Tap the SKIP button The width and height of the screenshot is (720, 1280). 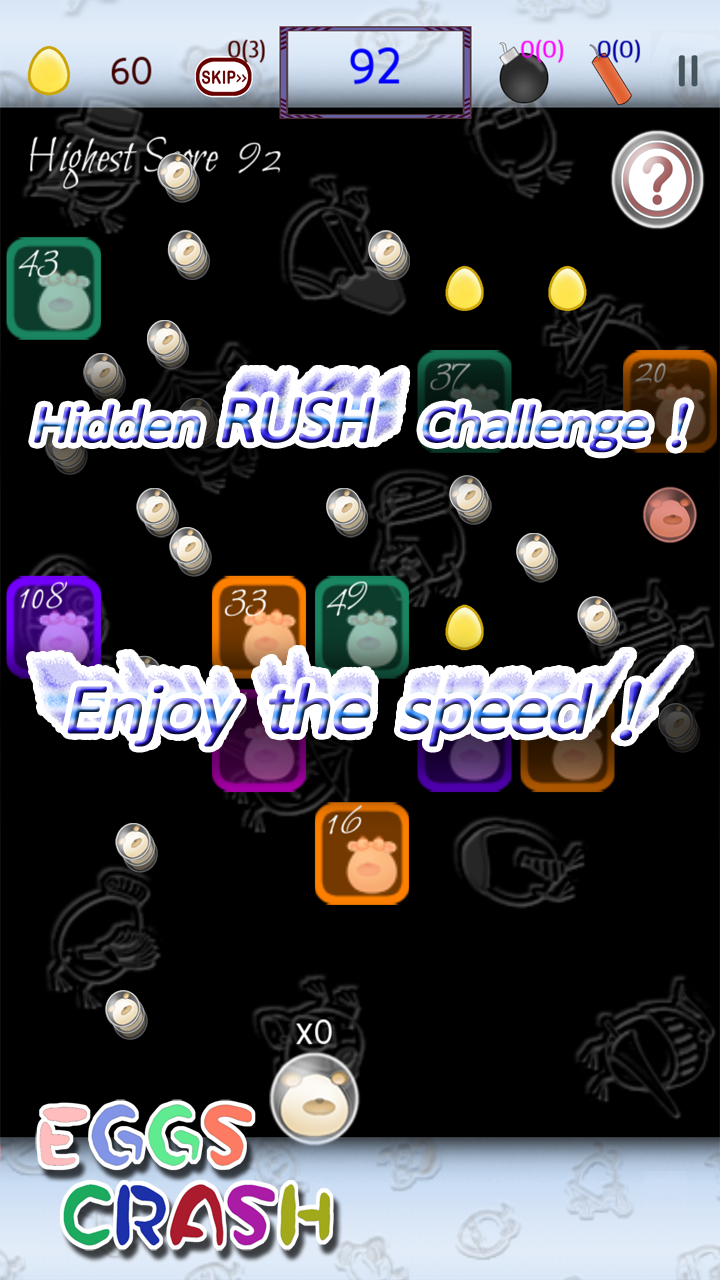[224, 75]
